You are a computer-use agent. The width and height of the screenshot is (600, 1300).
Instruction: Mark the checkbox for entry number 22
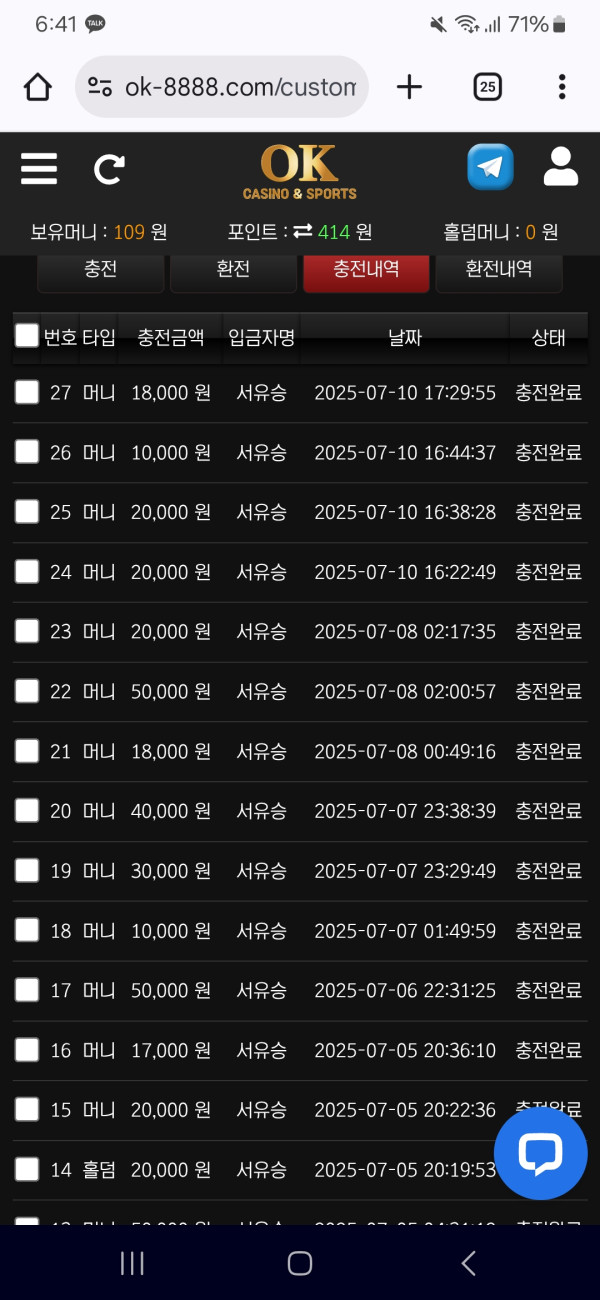coord(27,691)
